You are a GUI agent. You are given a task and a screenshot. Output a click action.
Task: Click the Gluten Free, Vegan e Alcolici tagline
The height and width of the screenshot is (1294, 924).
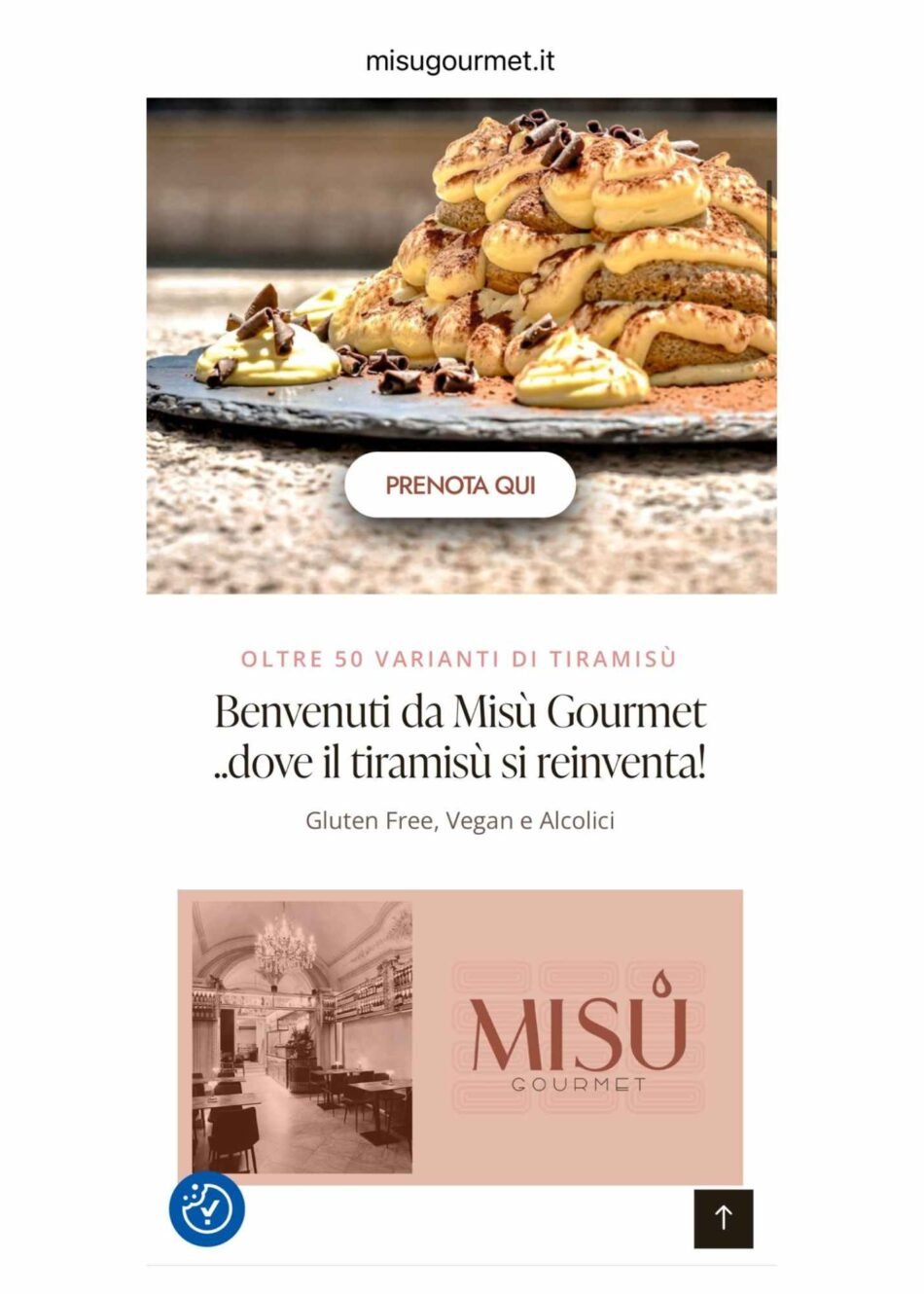[x=461, y=820]
